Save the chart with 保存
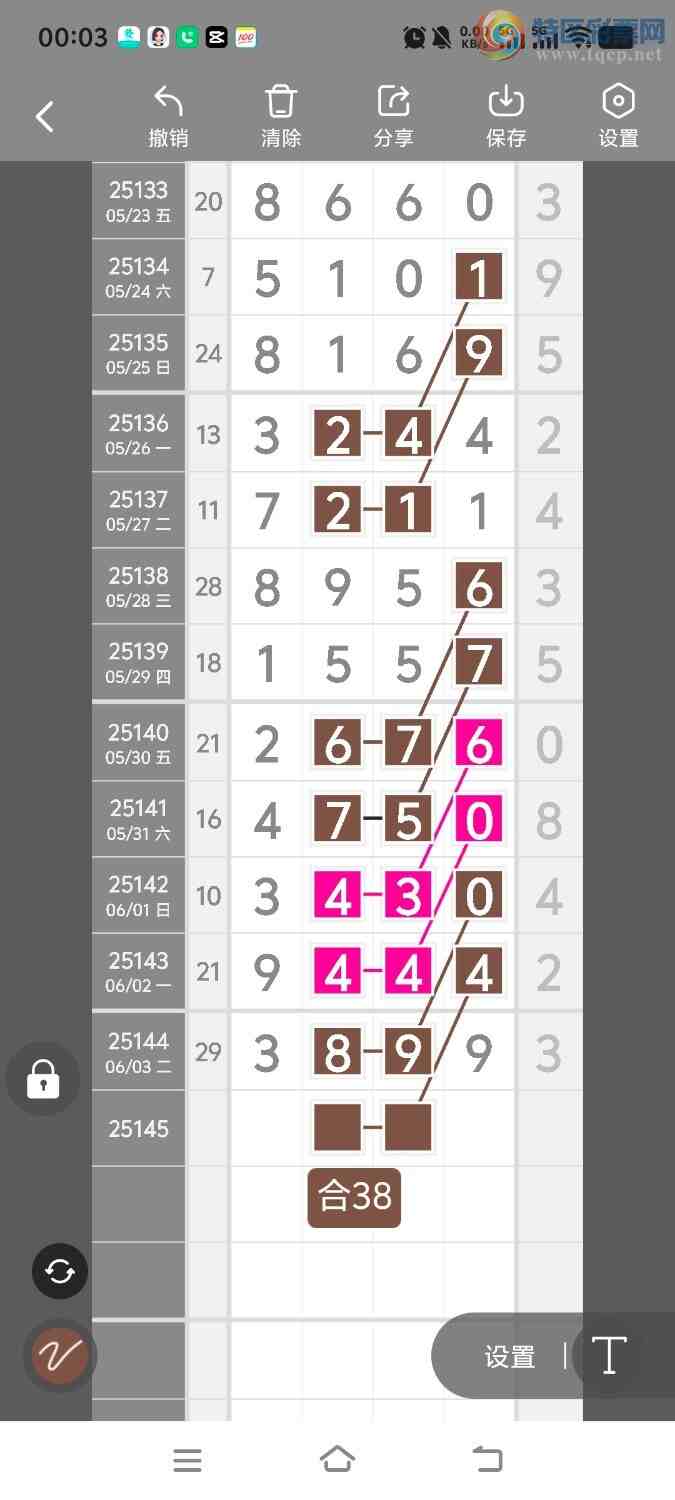Screen dimensions: 675x1500 coord(506,117)
